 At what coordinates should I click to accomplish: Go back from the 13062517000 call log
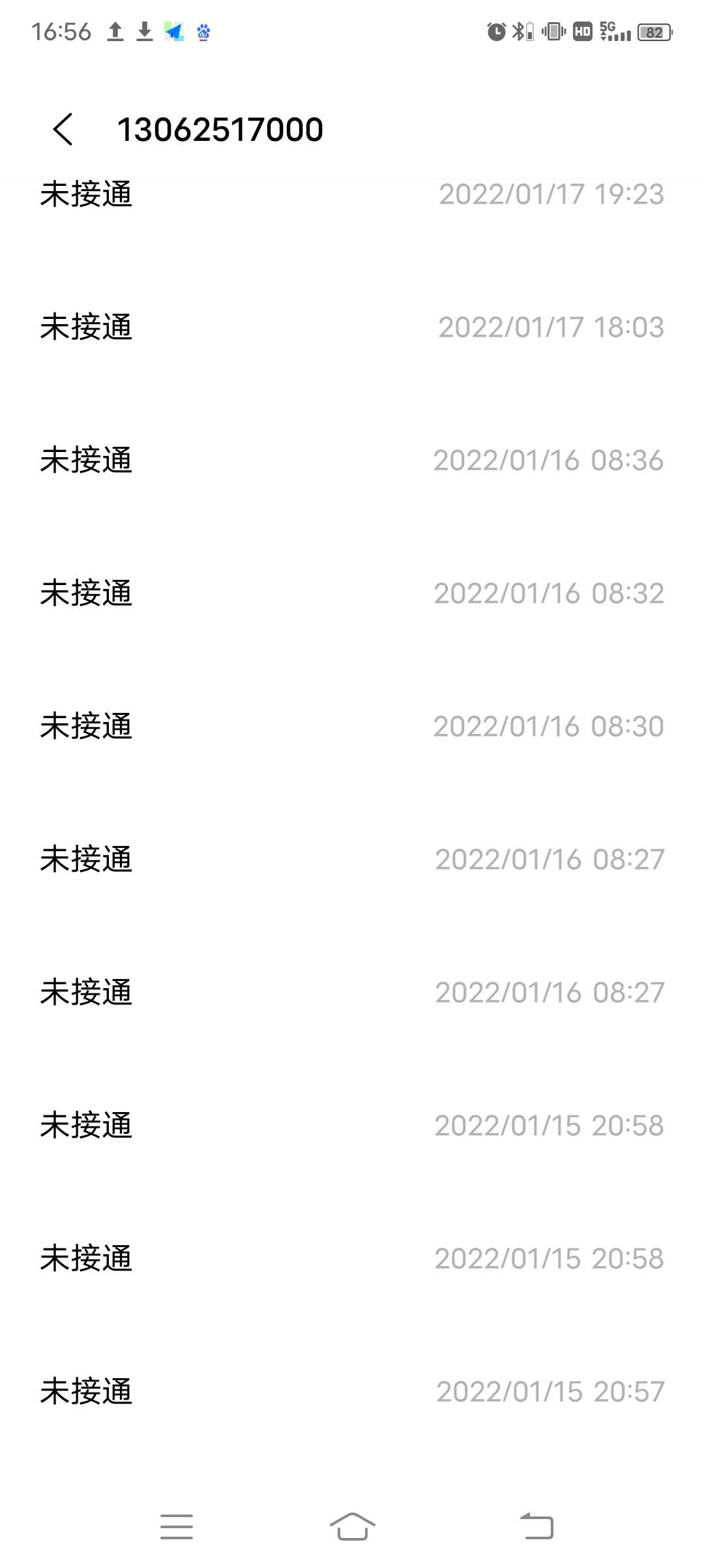(63, 129)
